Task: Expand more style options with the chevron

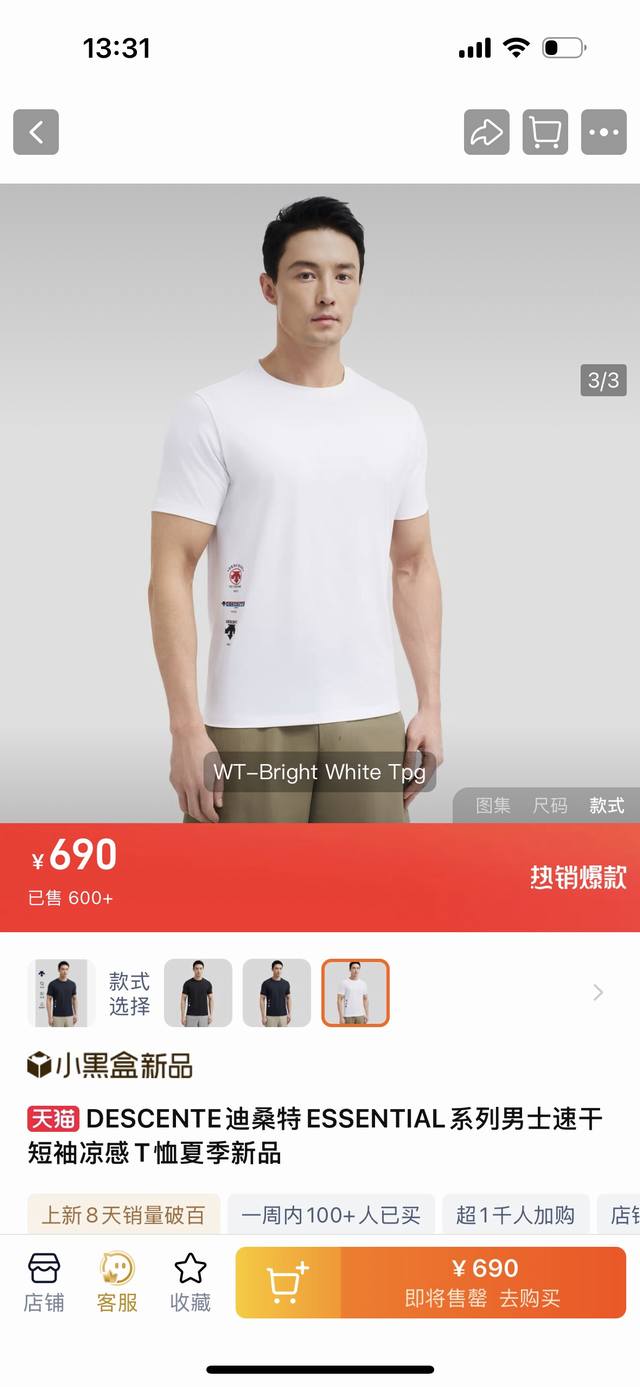Action: click(x=598, y=993)
